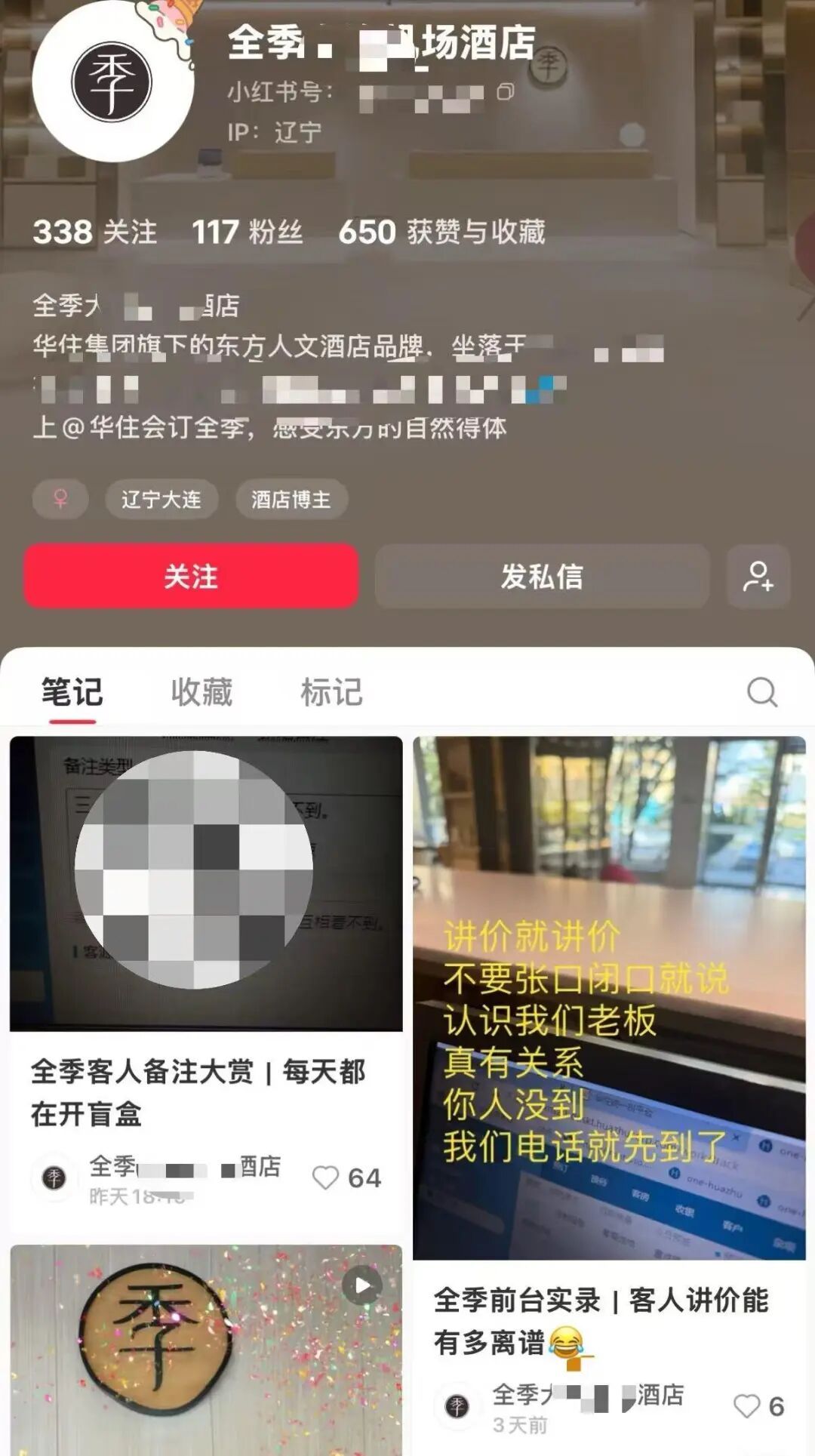Open the 117 粉丝 followers list

247,232
